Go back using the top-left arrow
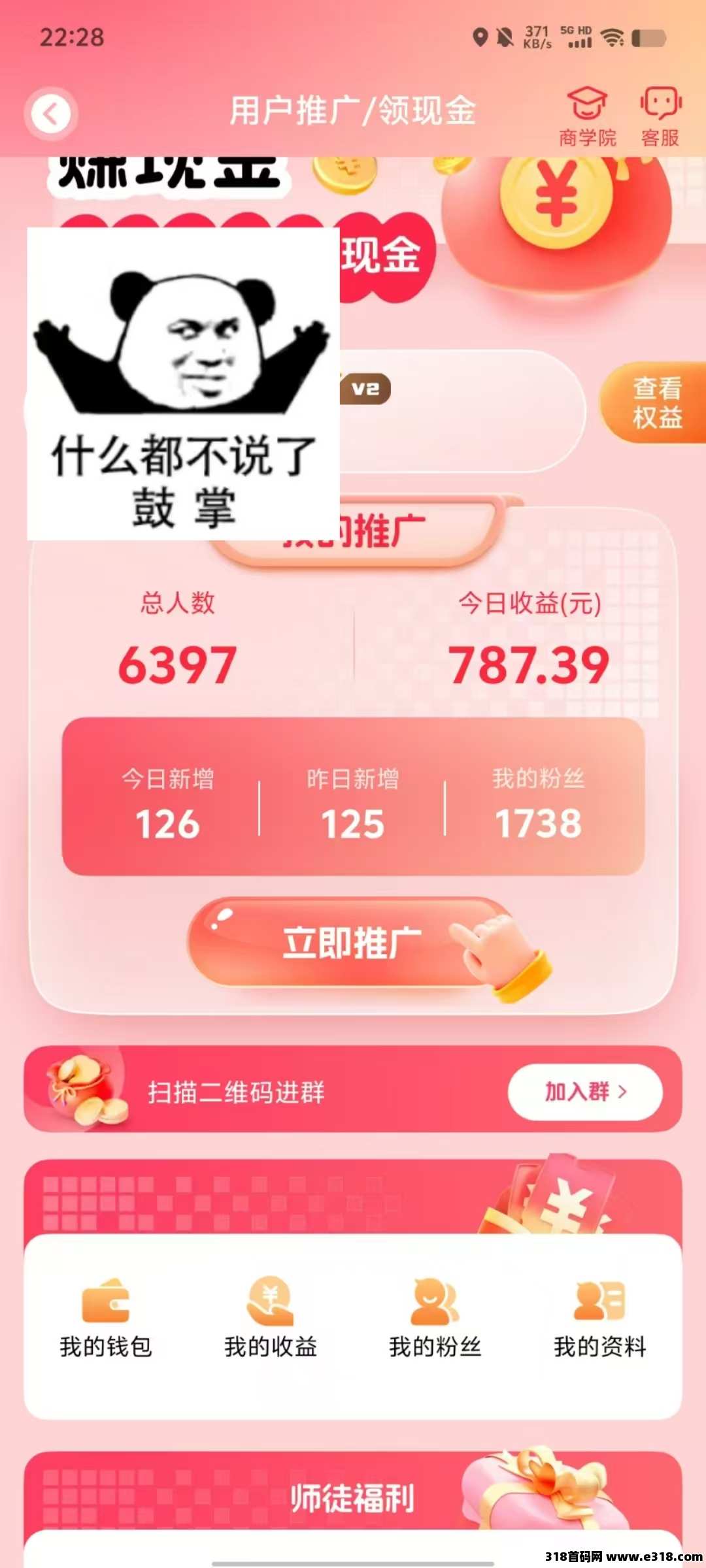706x1568 pixels. pyautogui.click(x=51, y=114)
